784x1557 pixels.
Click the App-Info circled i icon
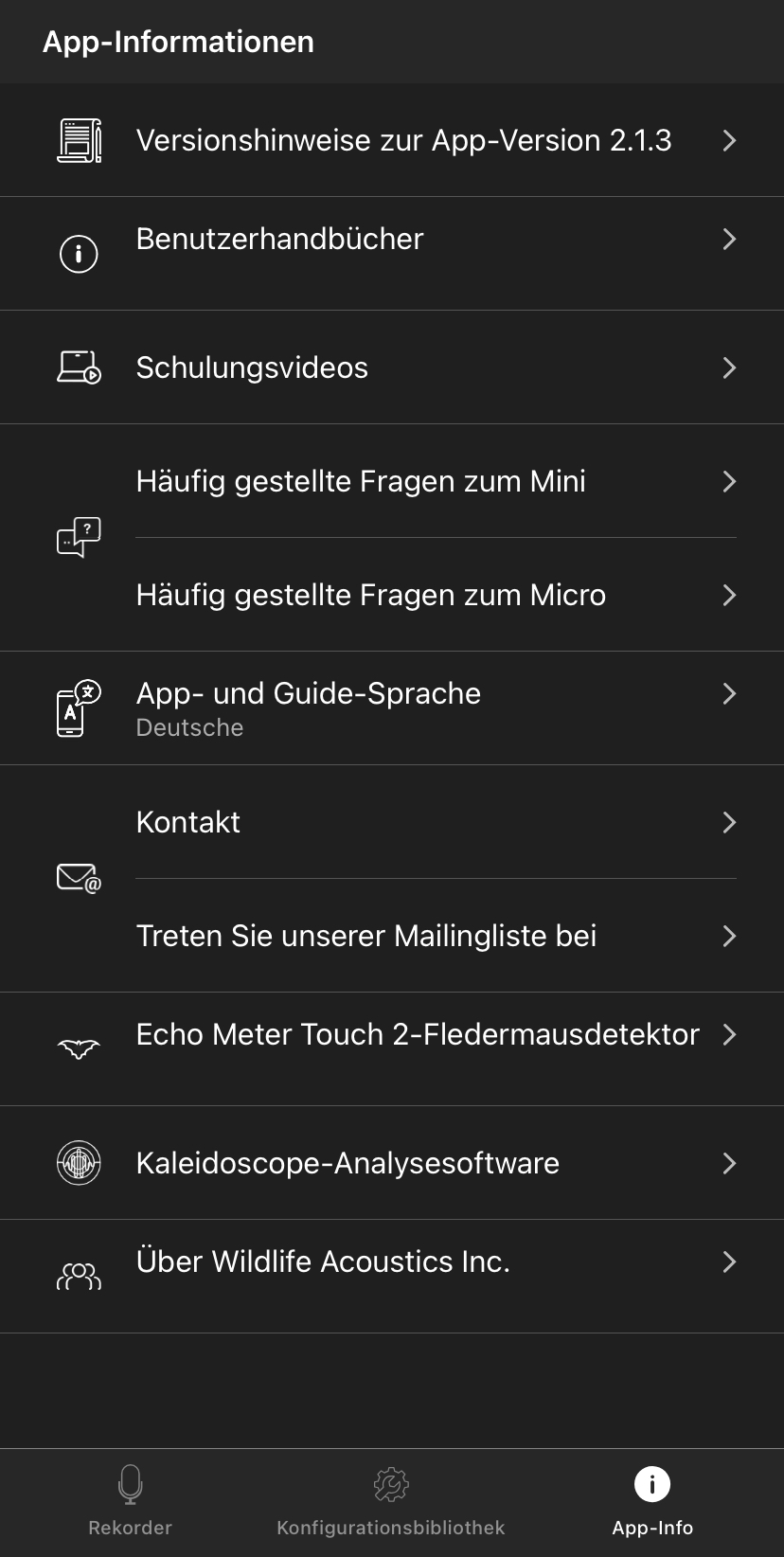click(x=650, y=1484)
